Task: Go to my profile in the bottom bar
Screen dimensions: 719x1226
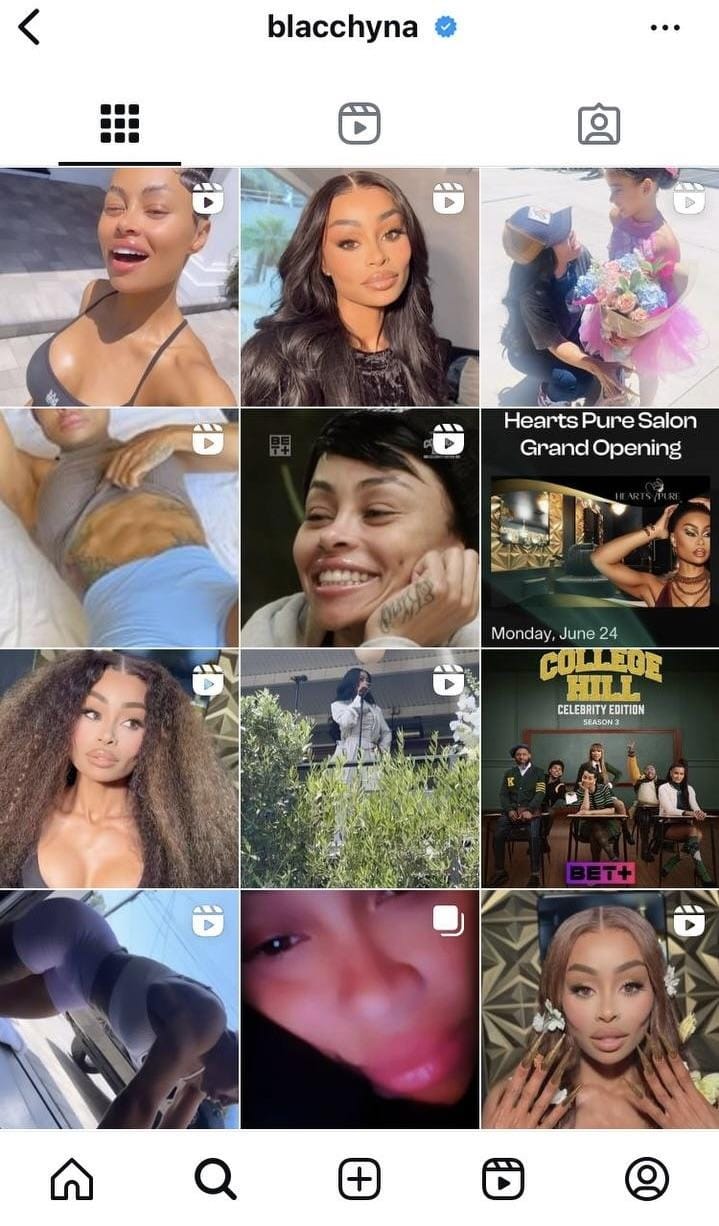Action: click(646, 1180)
